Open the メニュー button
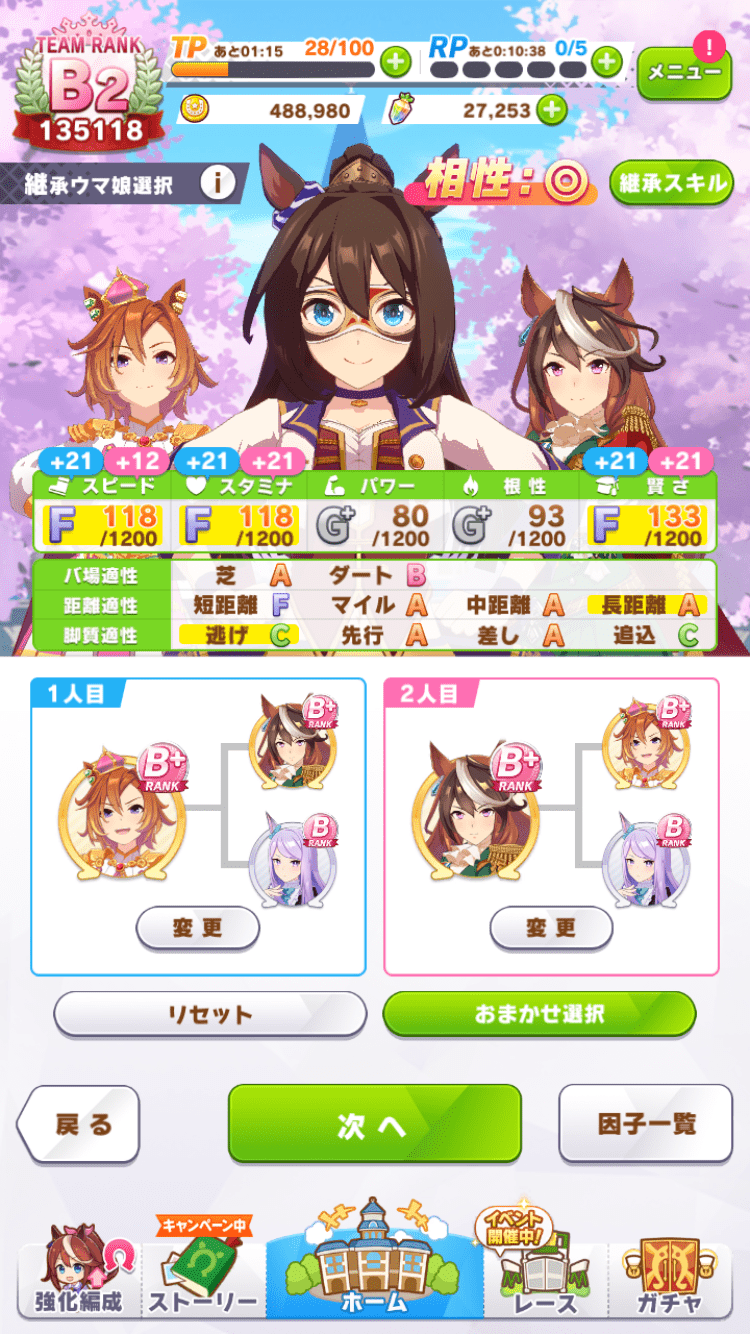Viewport: 750px width, 1334px height. (684, 72)
